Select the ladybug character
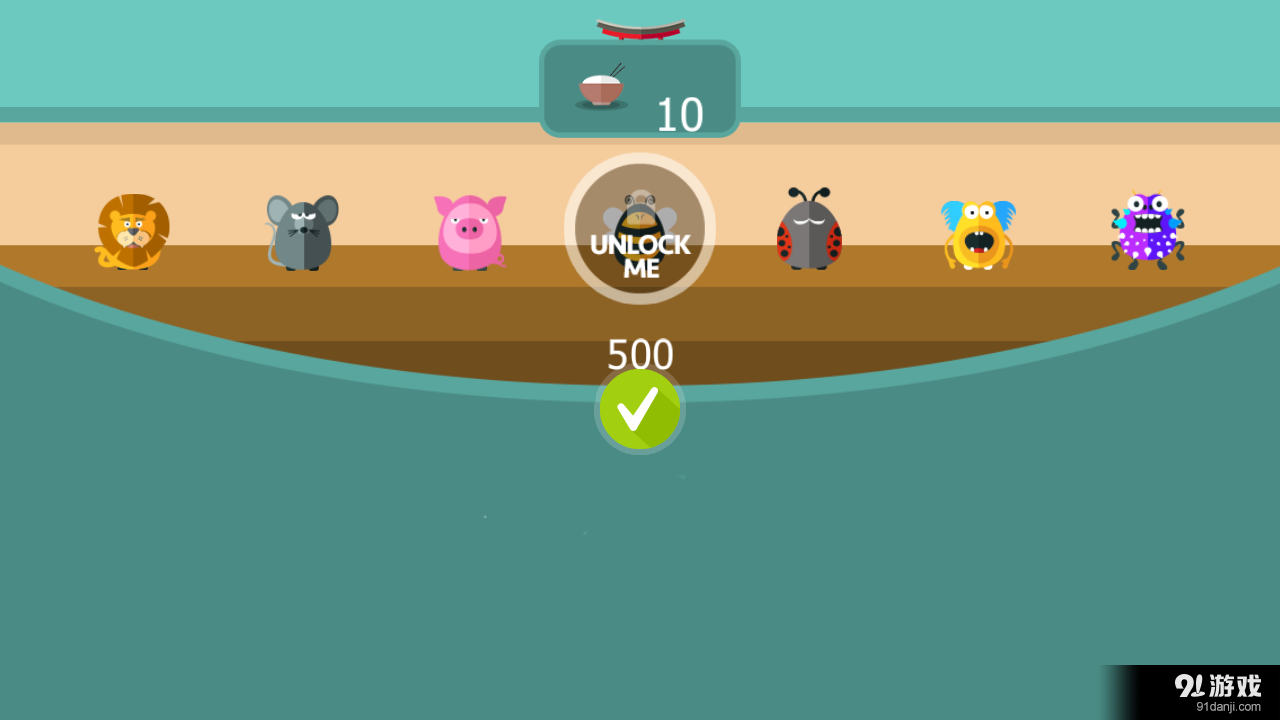 coord(809,230)
